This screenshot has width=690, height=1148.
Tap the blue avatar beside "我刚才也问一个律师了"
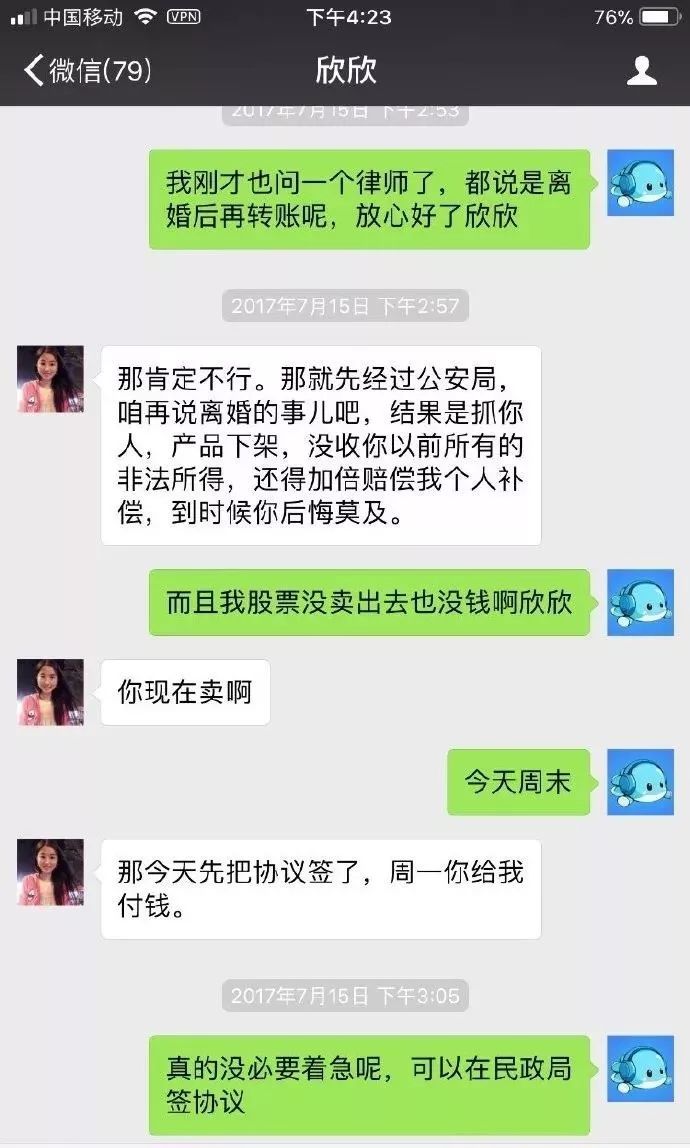pyautogui.click(x=641, y=183)
